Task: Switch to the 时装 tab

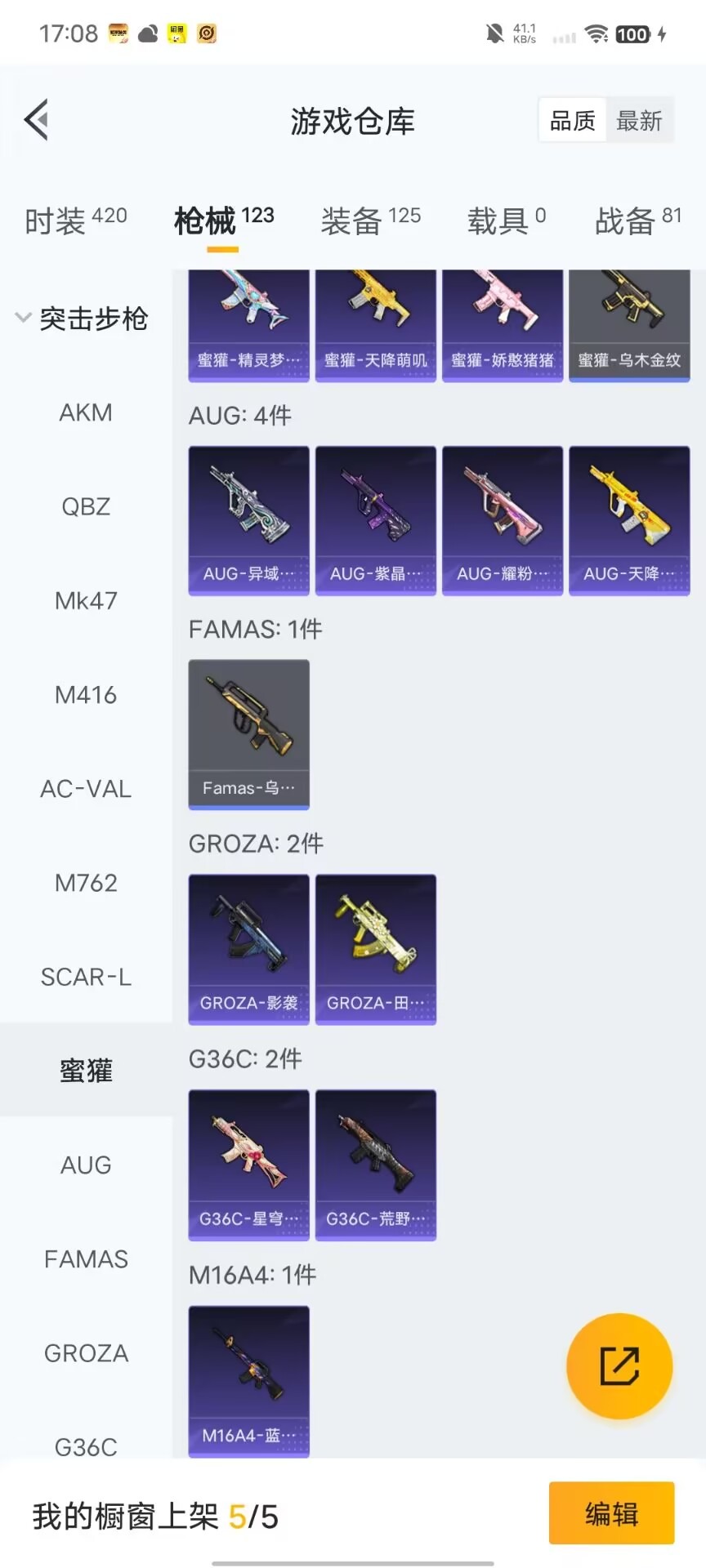Action: tap(75, 220)
